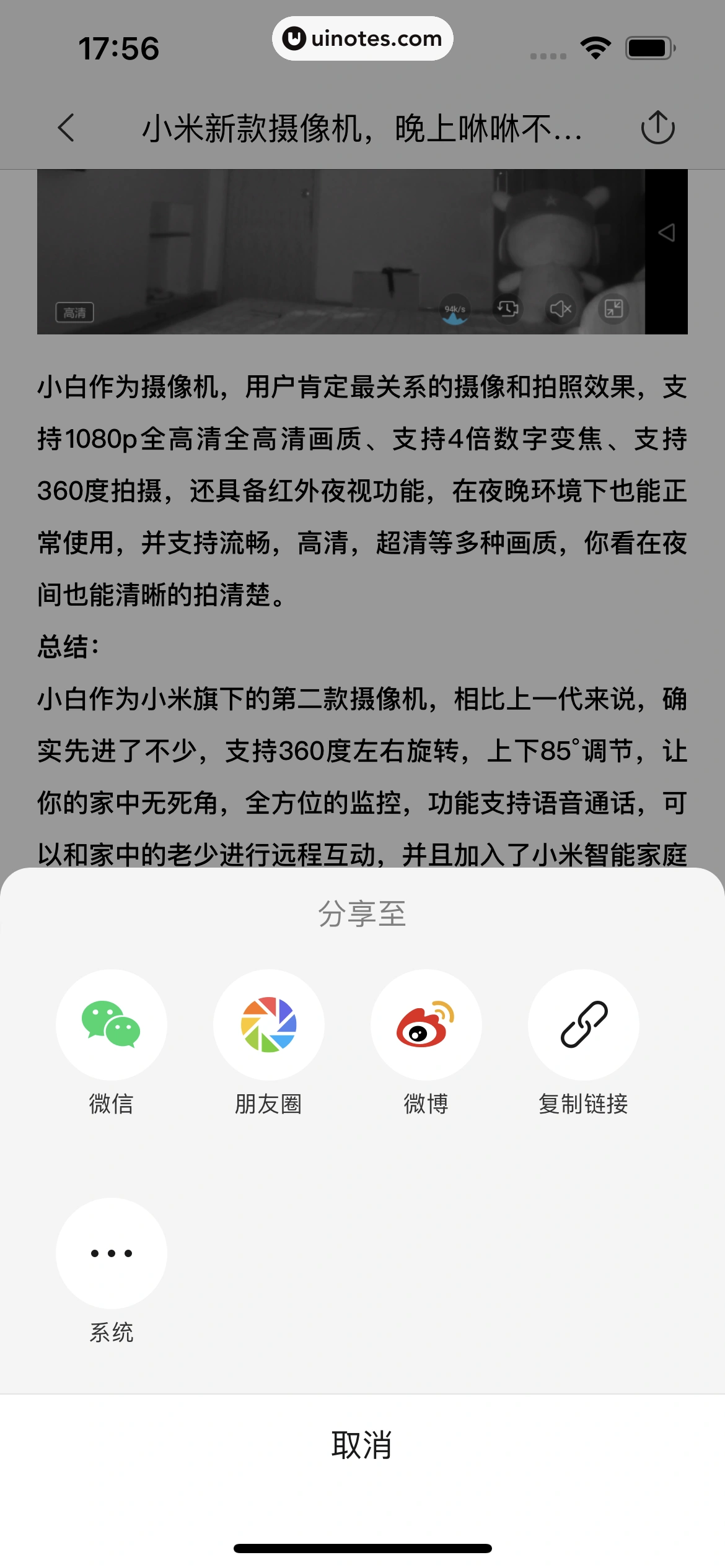The width and height of the screenshot is (725, 1568).
Task: Go back using the back arrow
Action: click(x=66, y=128)
